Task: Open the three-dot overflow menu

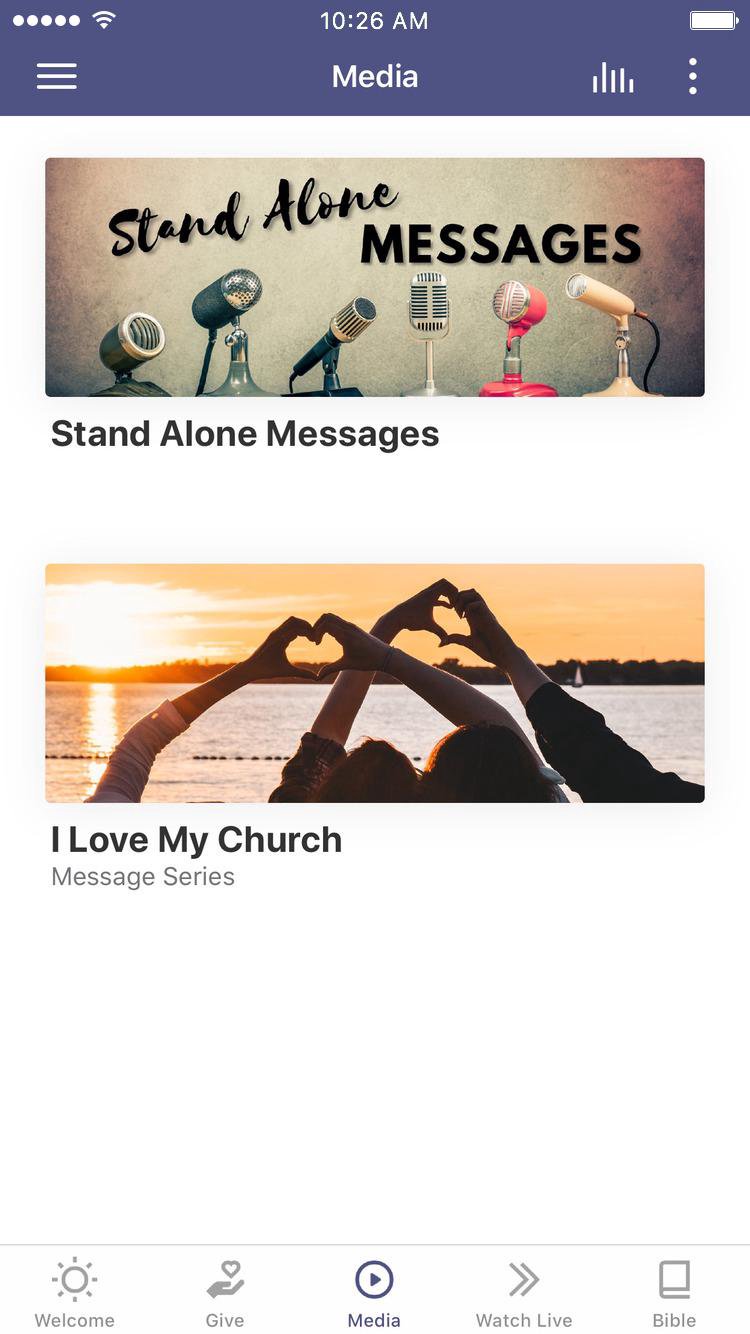Action: (692, 77)
